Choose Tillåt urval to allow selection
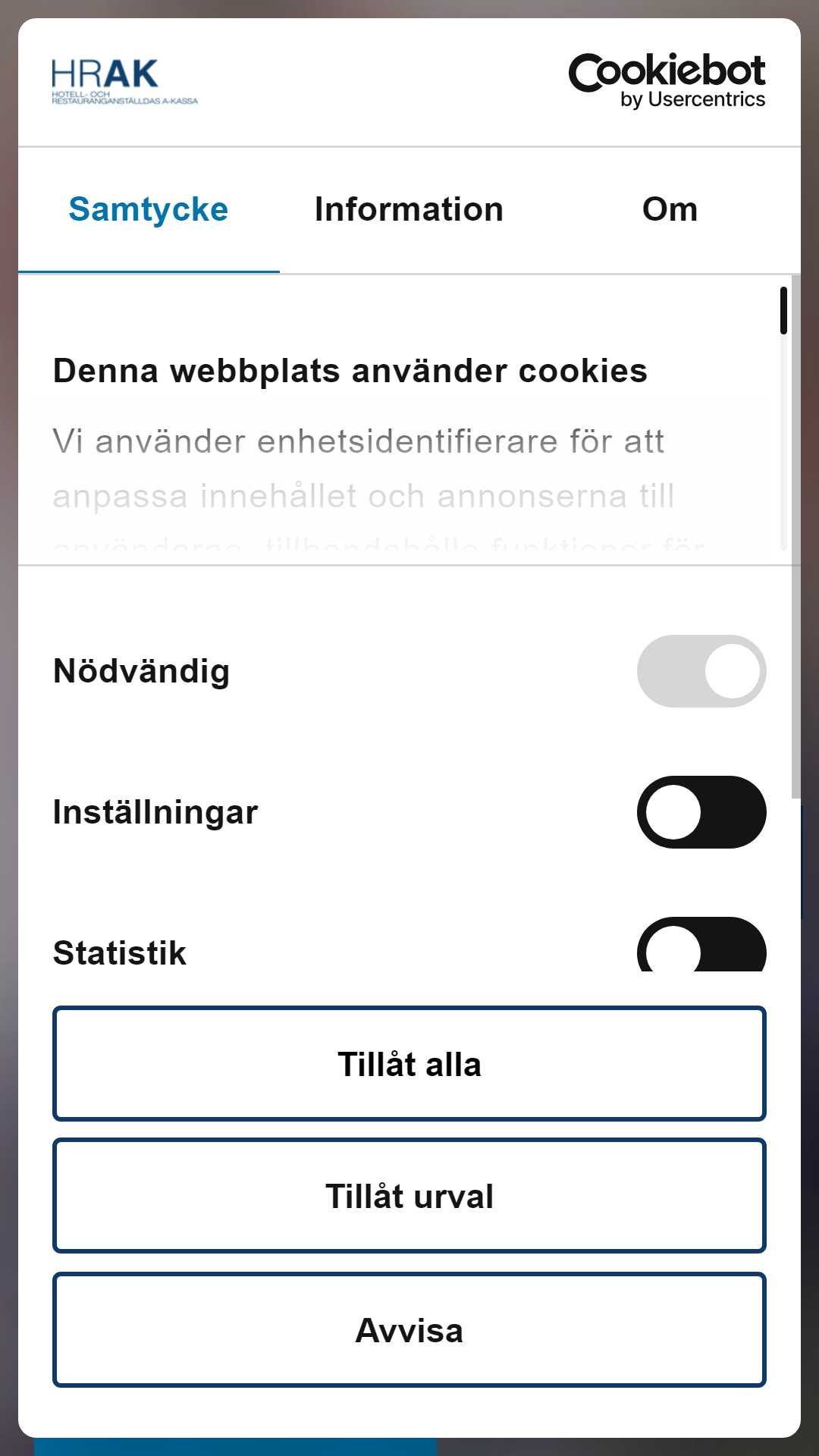 tap(409, 1196)
